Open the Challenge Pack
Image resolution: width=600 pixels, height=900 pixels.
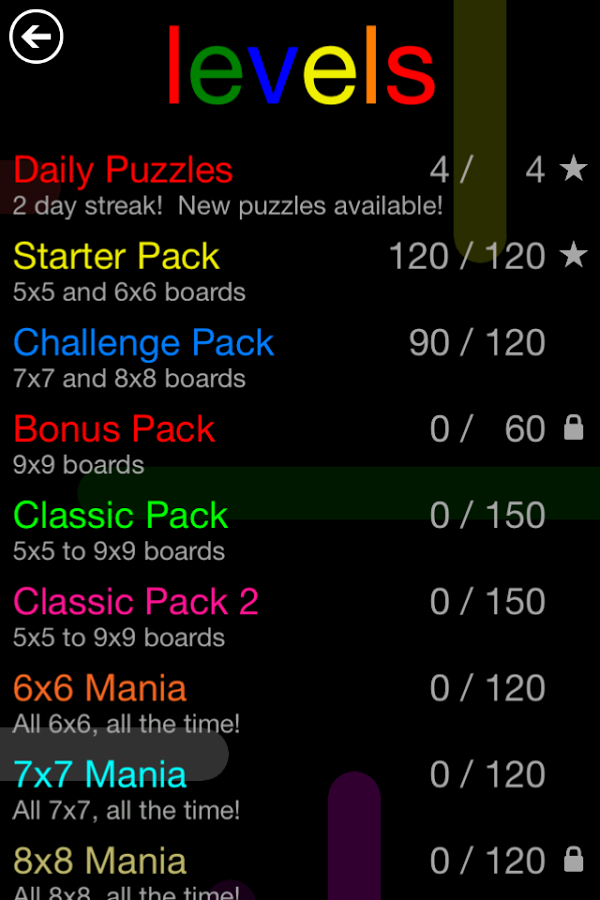(x=144, y=343)
